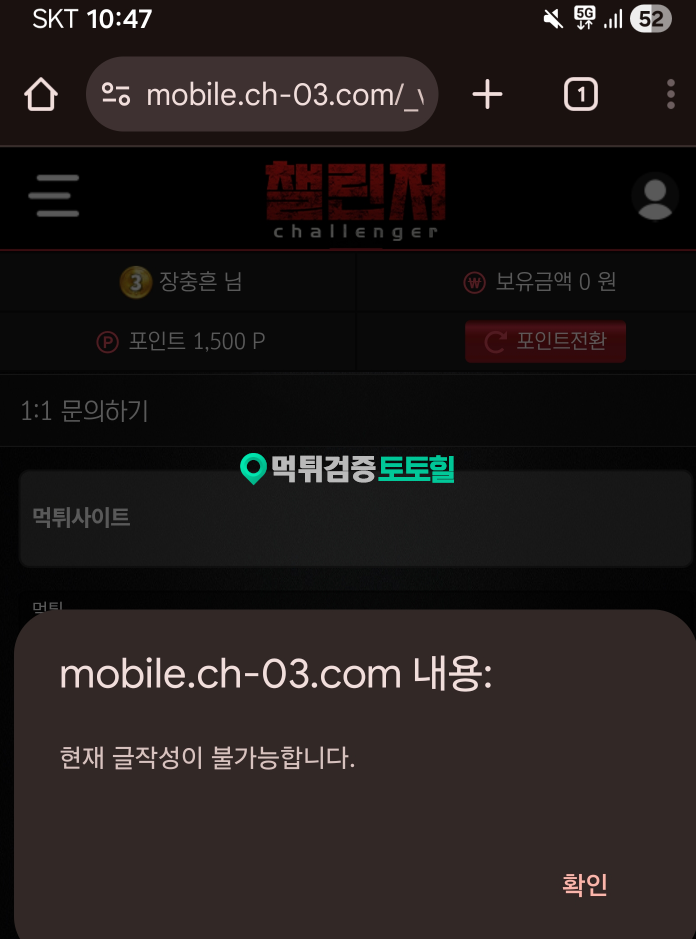
Task: Open the browser home page
Action: tap(41, 95)
